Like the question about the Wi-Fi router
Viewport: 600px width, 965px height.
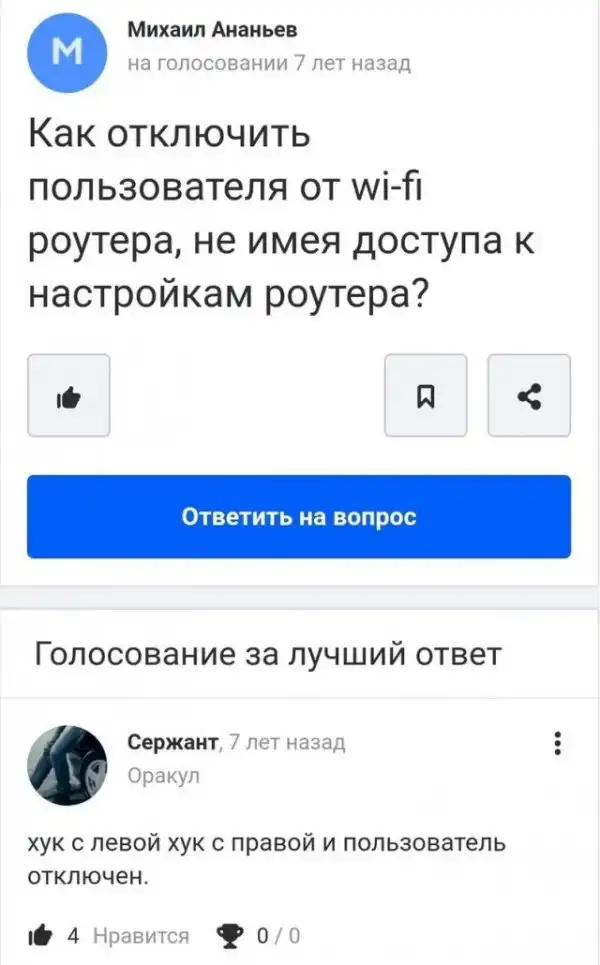pyautogui.click(x=68, y=395)
